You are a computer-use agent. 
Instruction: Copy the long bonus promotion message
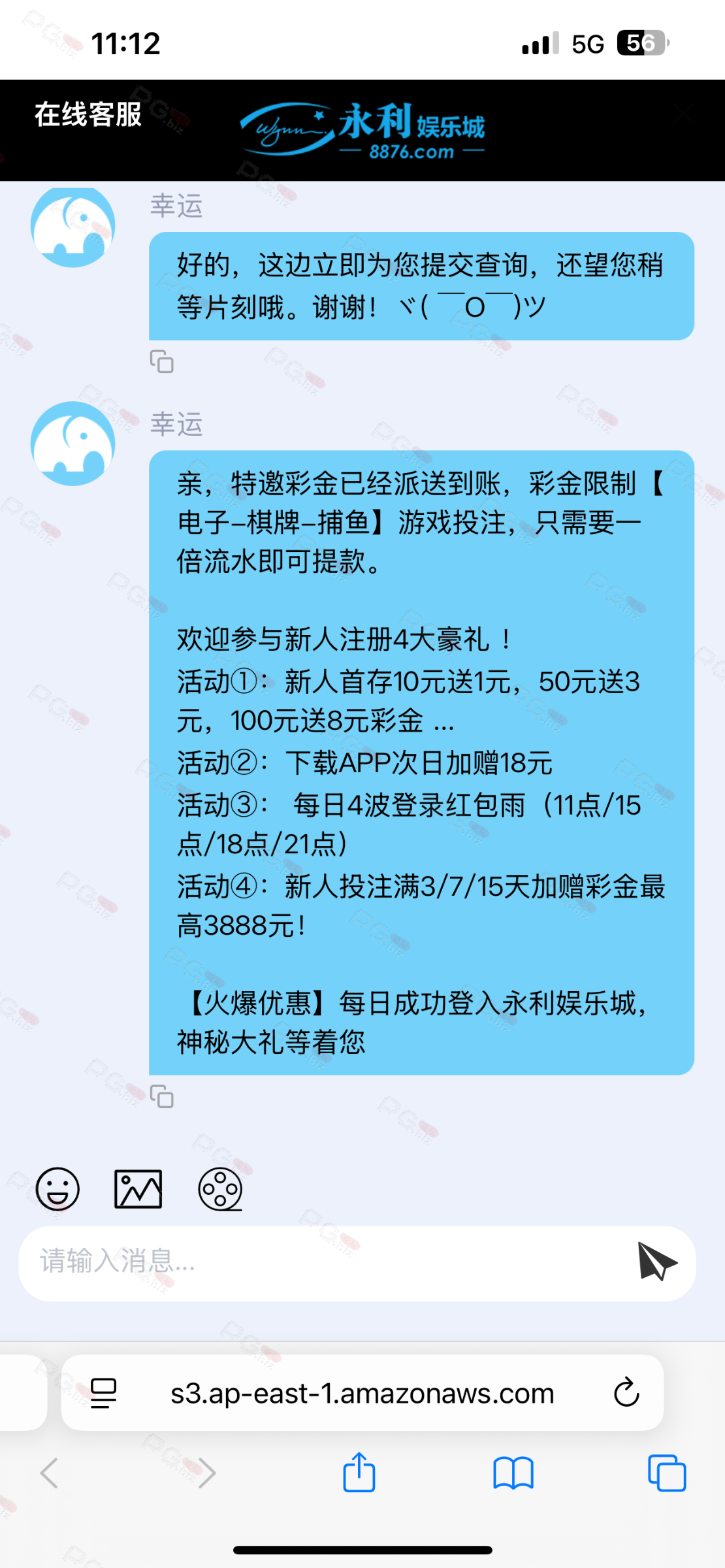[161, 1096]
